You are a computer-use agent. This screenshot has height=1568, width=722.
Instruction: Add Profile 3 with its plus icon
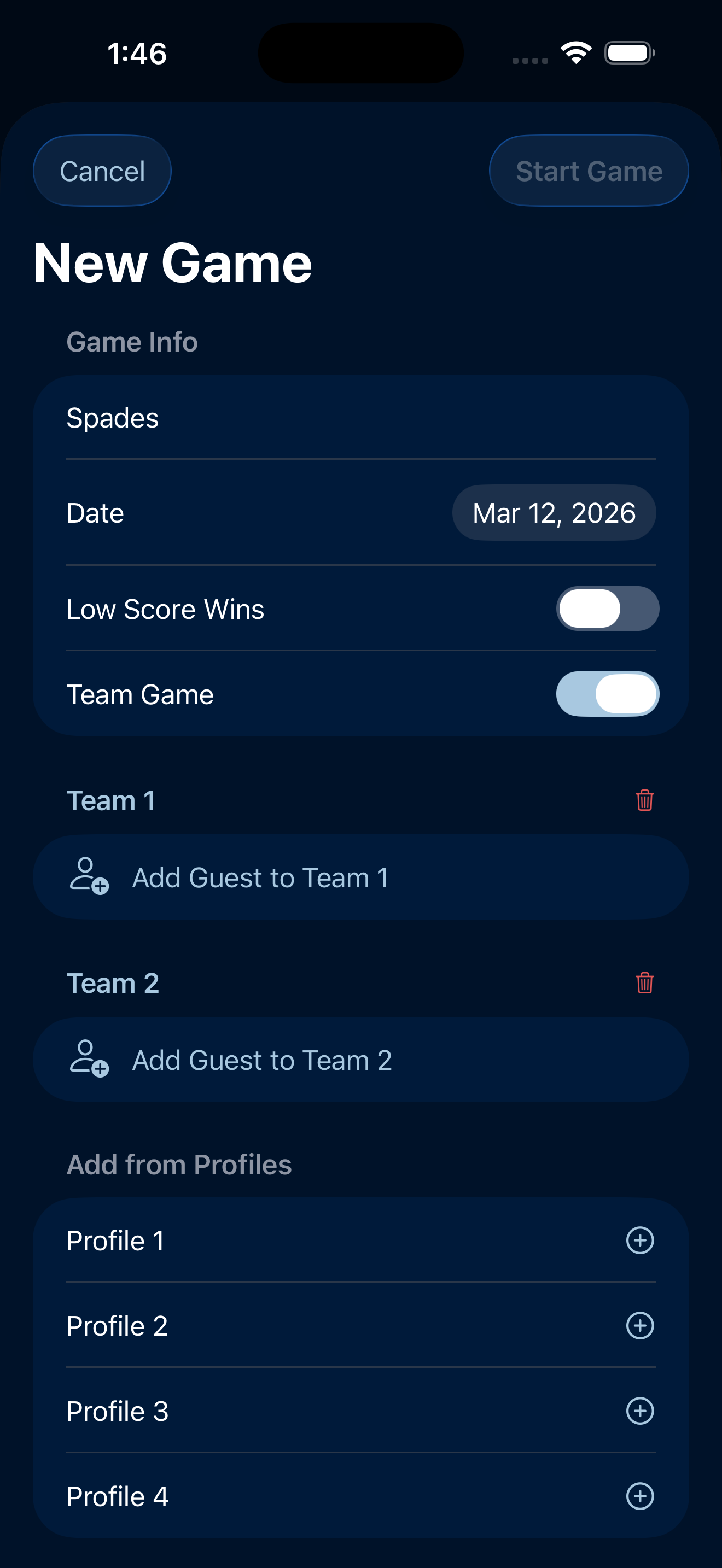[640, 1411]
